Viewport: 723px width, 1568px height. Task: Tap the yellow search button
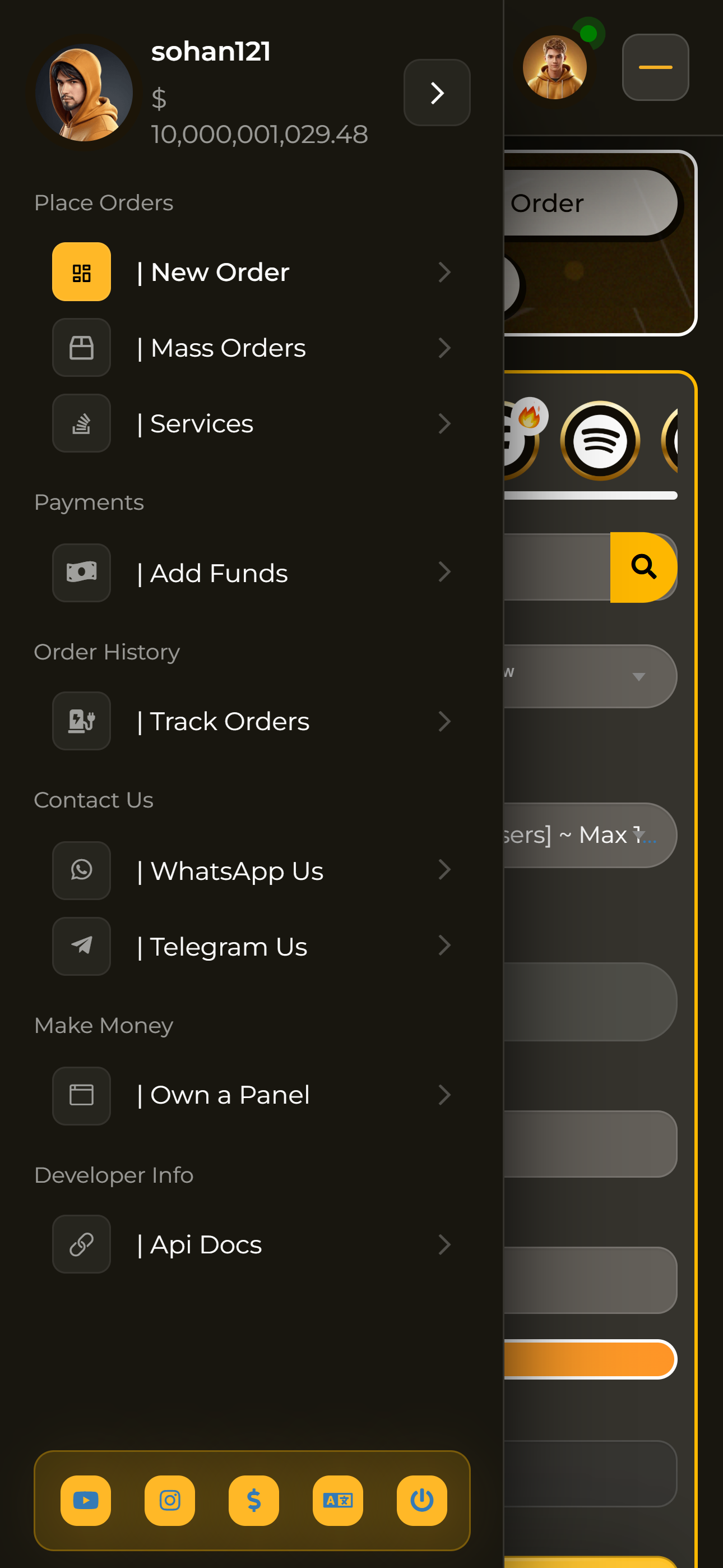click(x=643, y=567)
